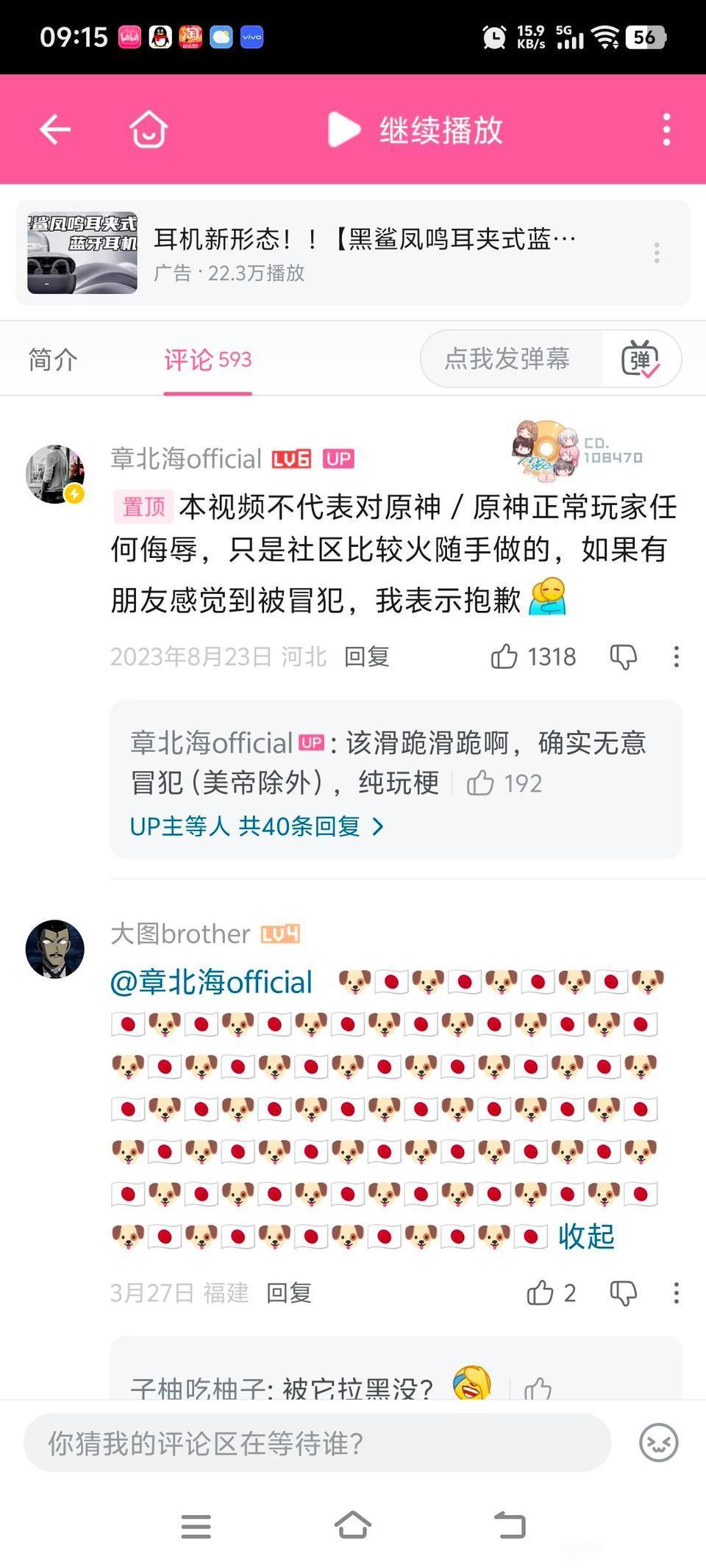Reply to the pinned comment via 回复

(x=366, y=656)
